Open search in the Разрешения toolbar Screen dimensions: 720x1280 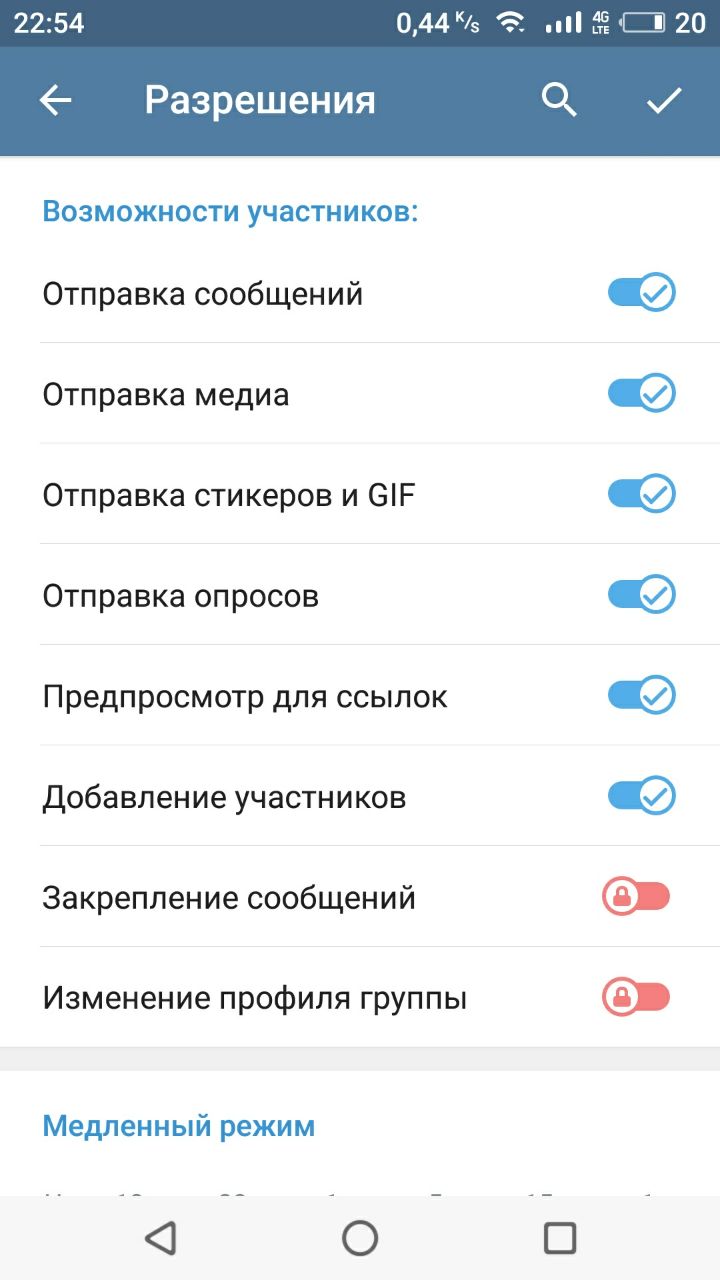[x=559, y=100]
